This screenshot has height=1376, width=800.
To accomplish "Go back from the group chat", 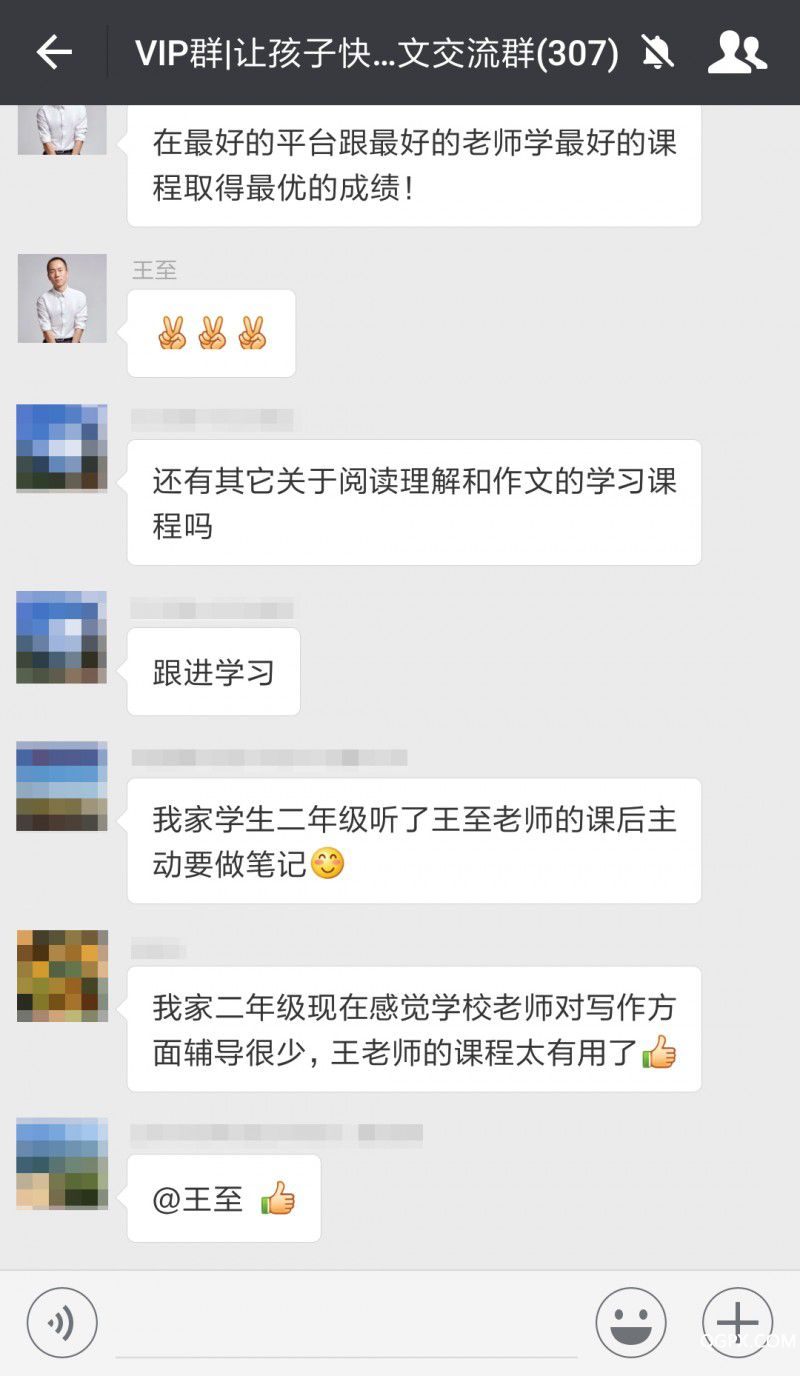I will pyautogui.click(x=54, y=53).
